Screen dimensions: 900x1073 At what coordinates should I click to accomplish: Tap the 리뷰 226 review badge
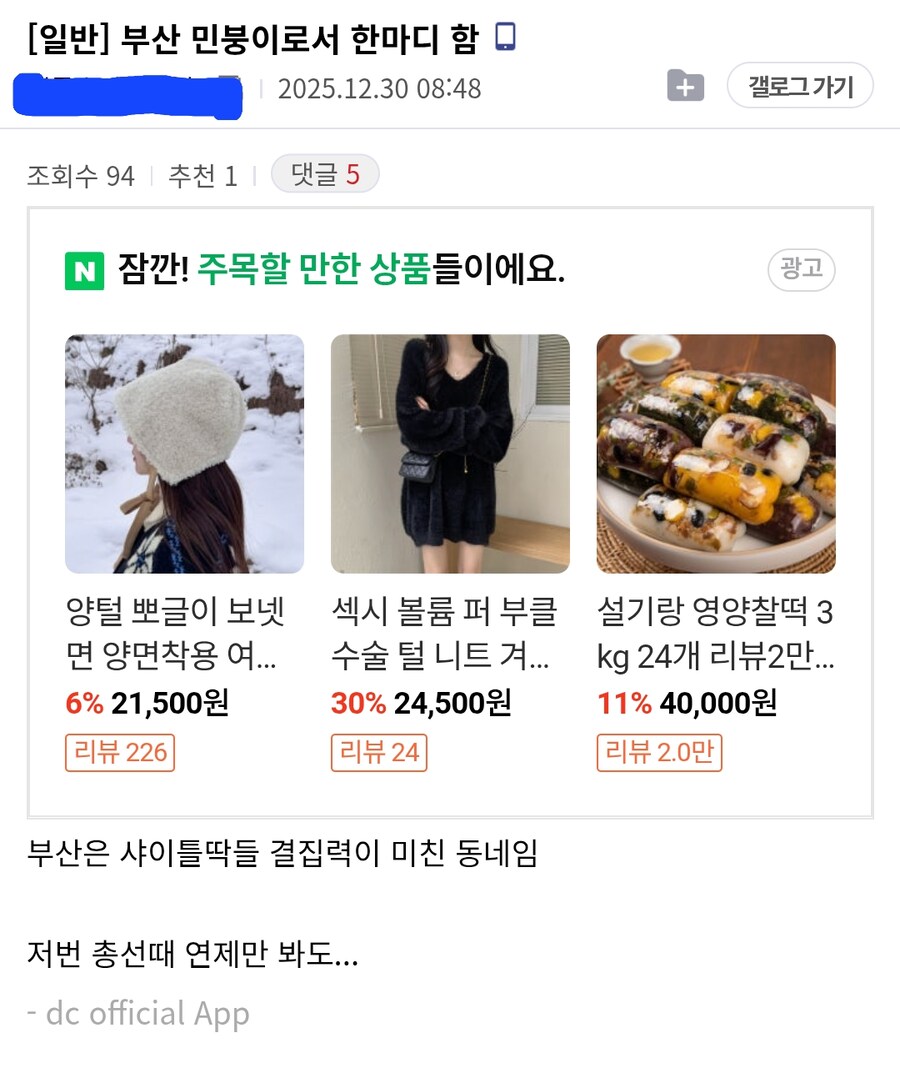(119, 753)
